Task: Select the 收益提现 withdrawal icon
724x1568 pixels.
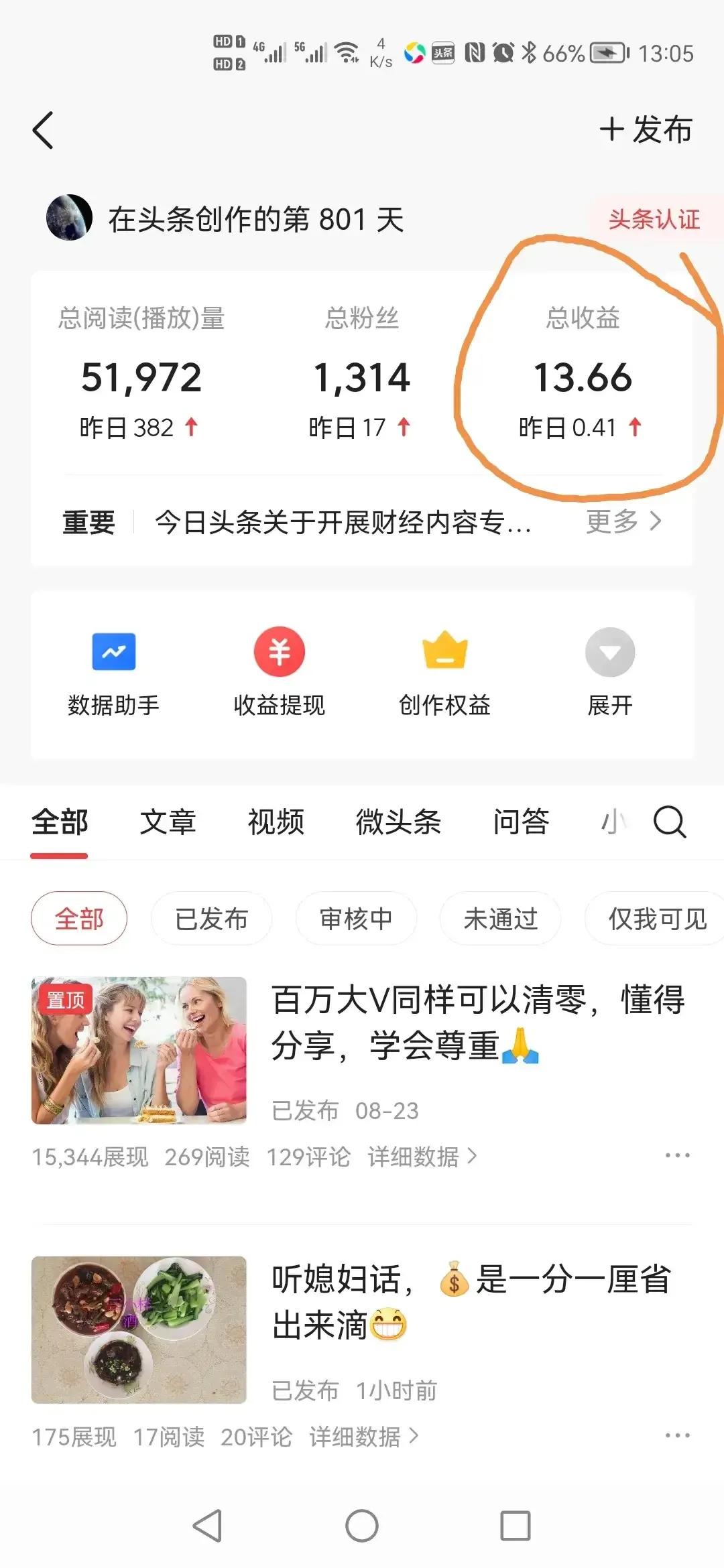Action: (279, 670)
